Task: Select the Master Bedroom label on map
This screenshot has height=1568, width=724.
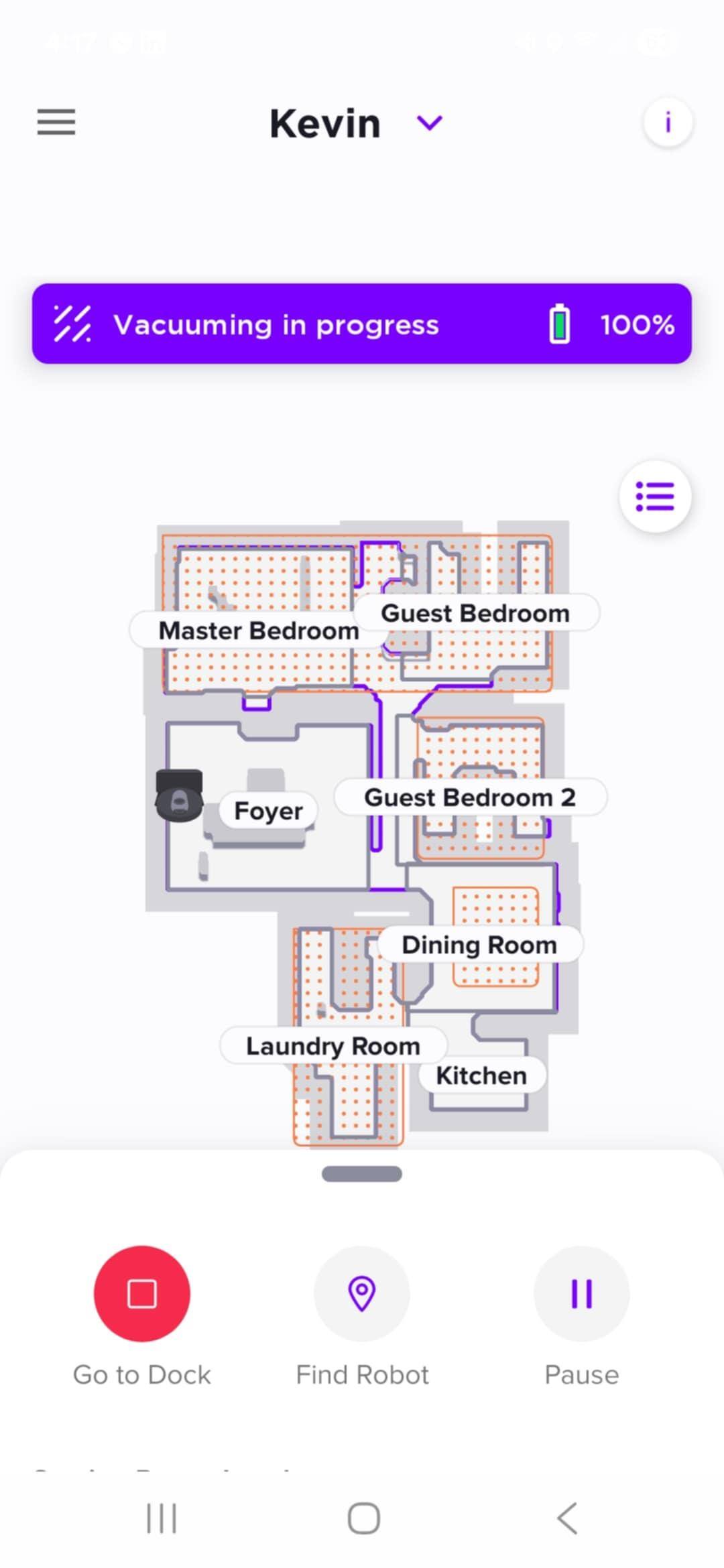Action: click(258, 631)
